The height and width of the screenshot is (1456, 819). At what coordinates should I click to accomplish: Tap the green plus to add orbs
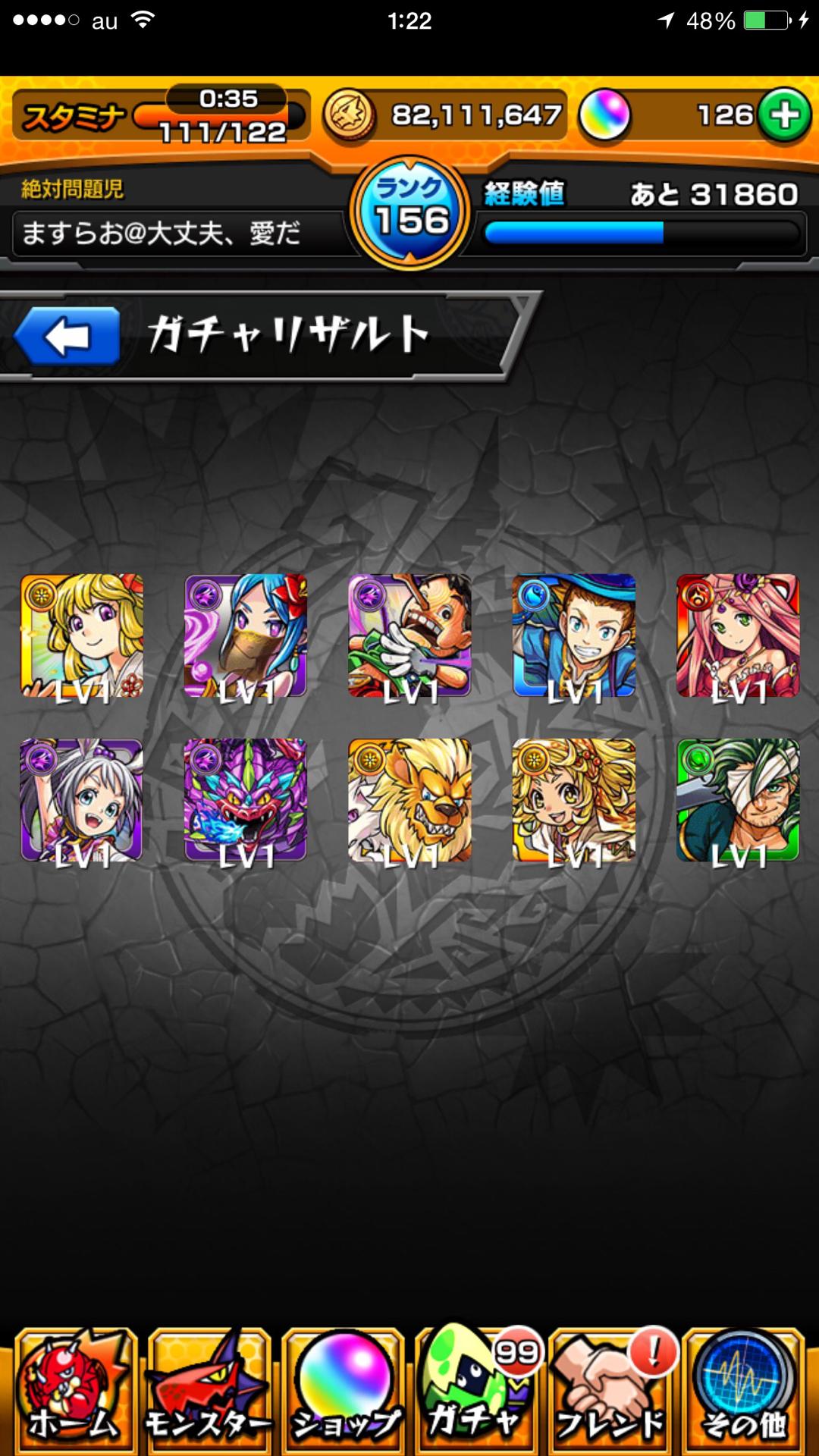[x=784, y=116]
